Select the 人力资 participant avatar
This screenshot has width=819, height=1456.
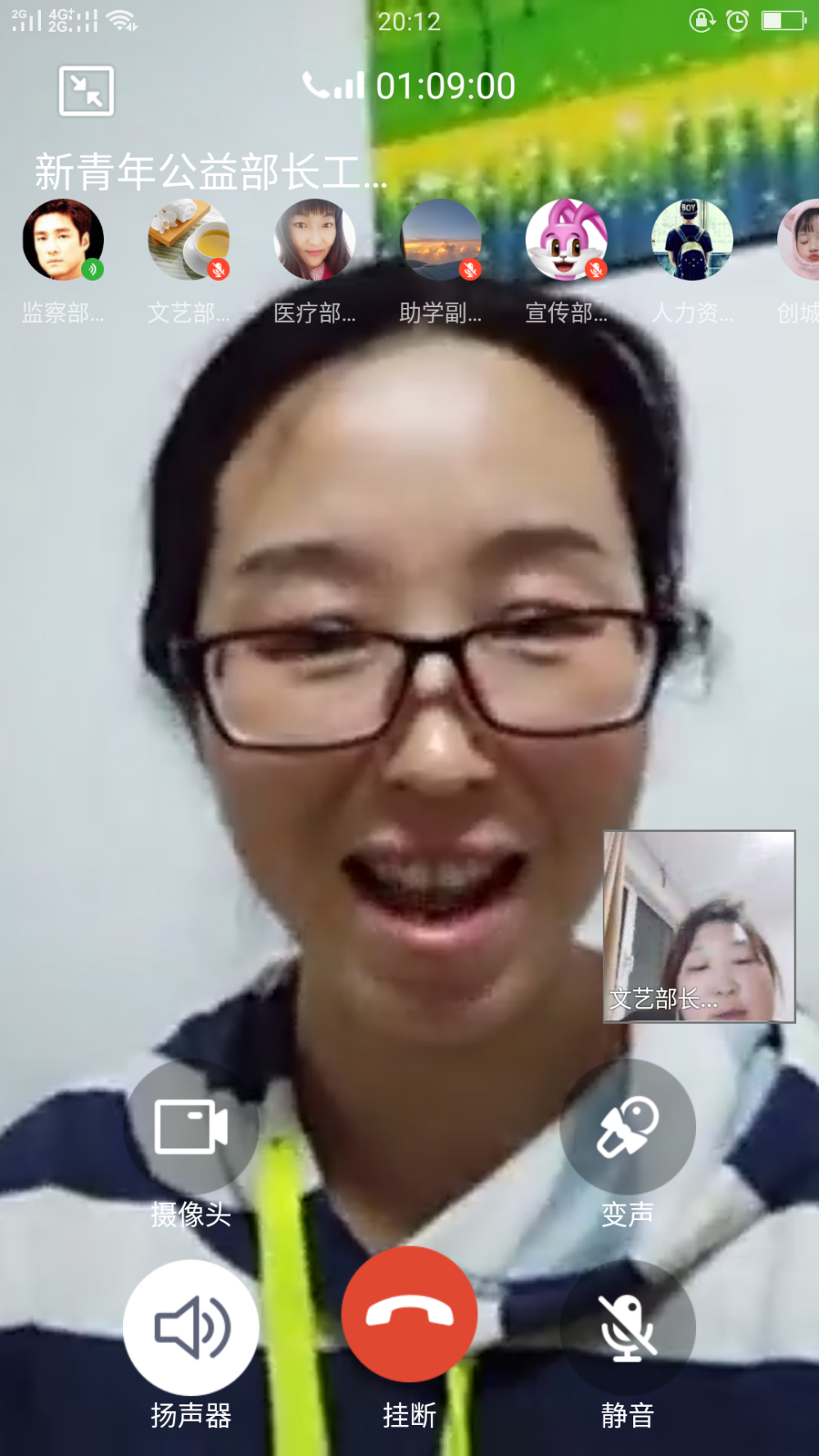point(692,240)
